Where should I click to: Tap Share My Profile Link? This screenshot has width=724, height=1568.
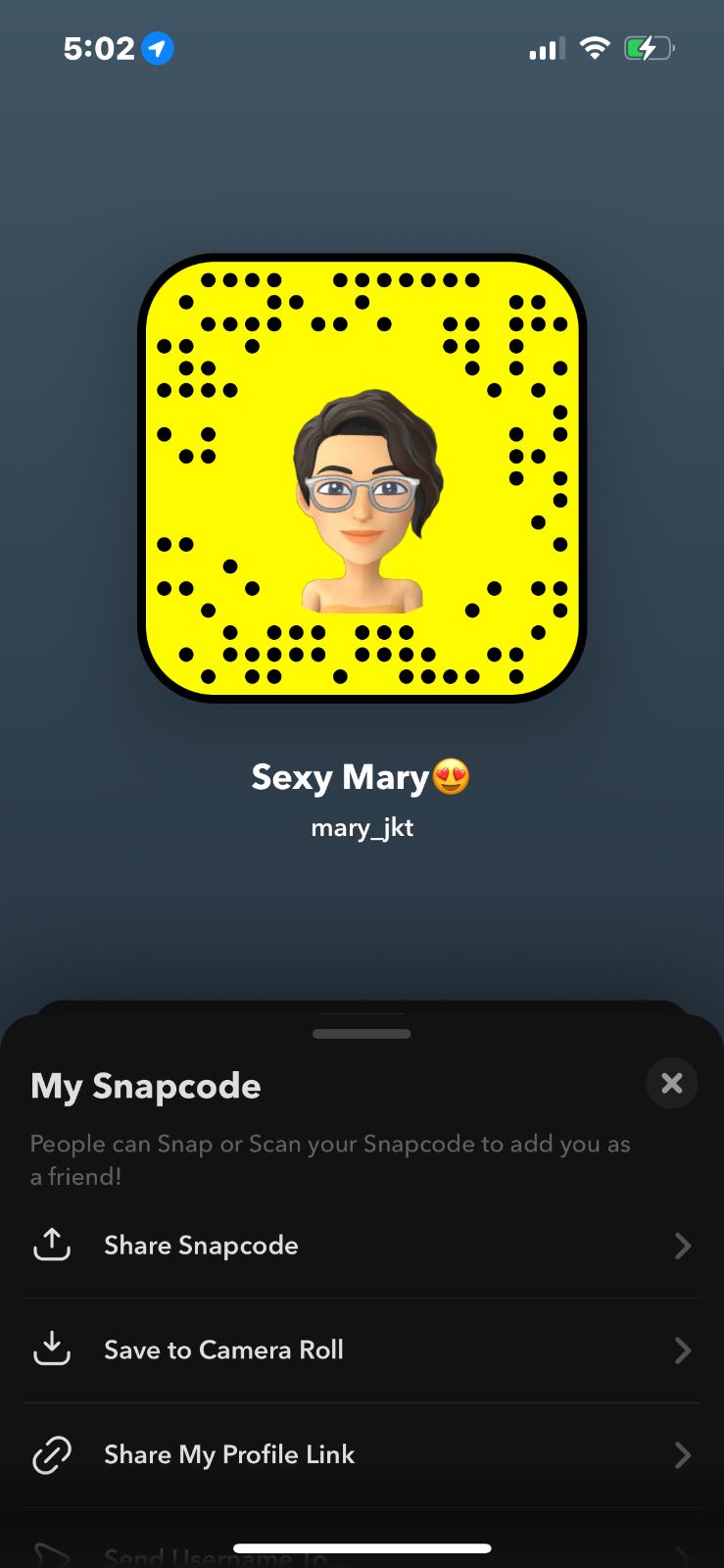pos(361,1455)
